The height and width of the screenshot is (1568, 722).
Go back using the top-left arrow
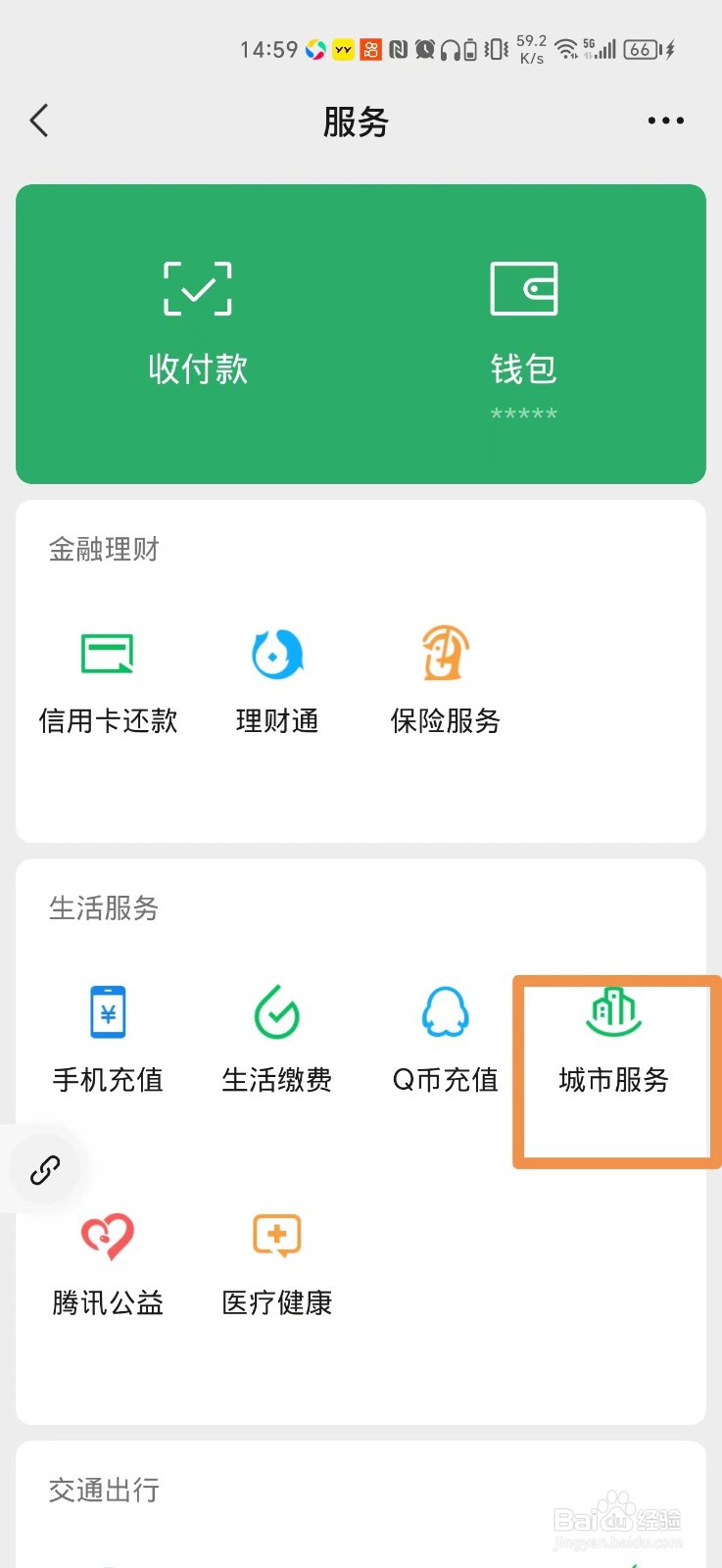(x=39, y=121)
